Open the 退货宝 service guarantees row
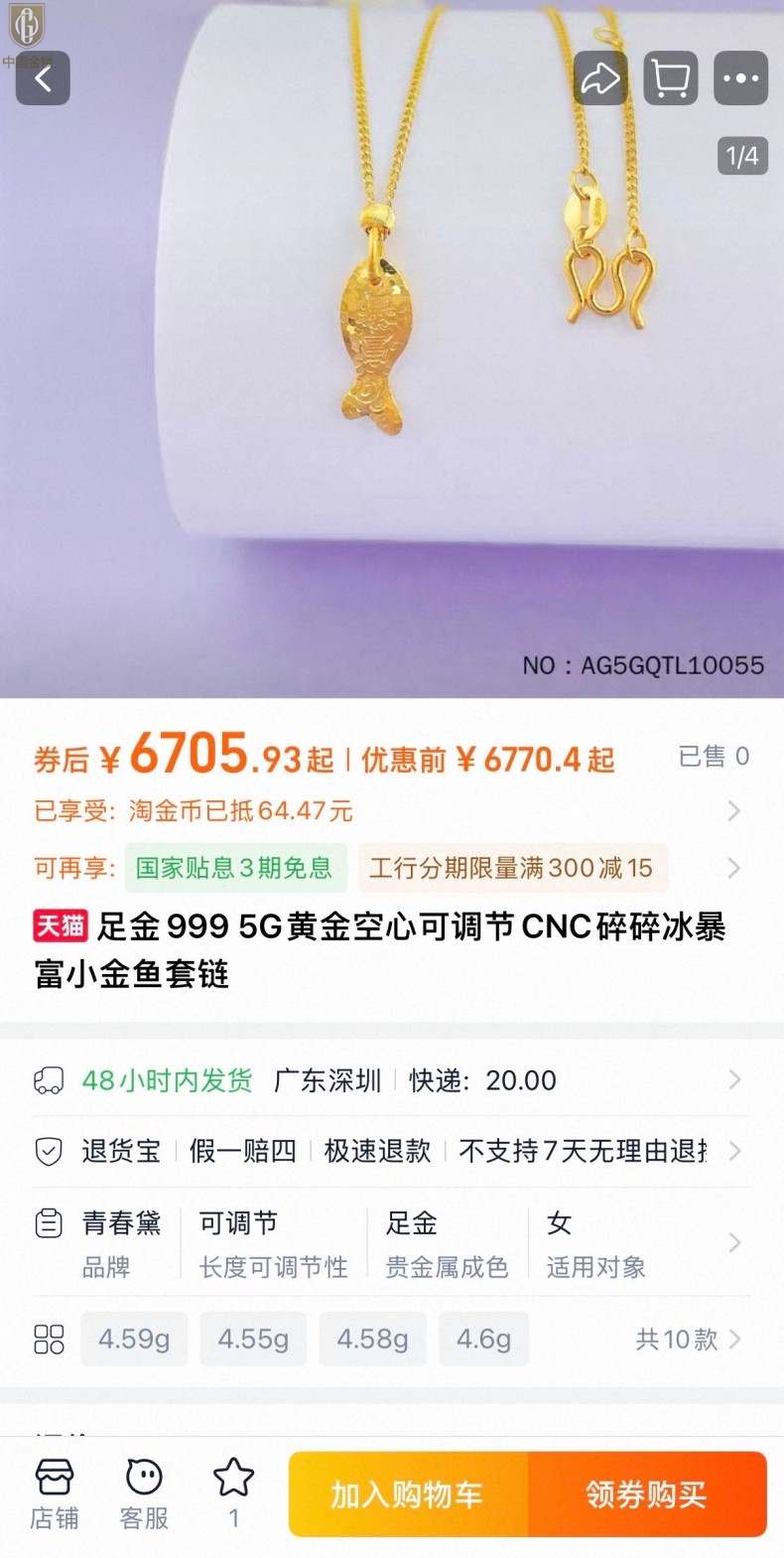Screen dimensions: 784x1558 pyautogui.click(x=392, y=1151)
